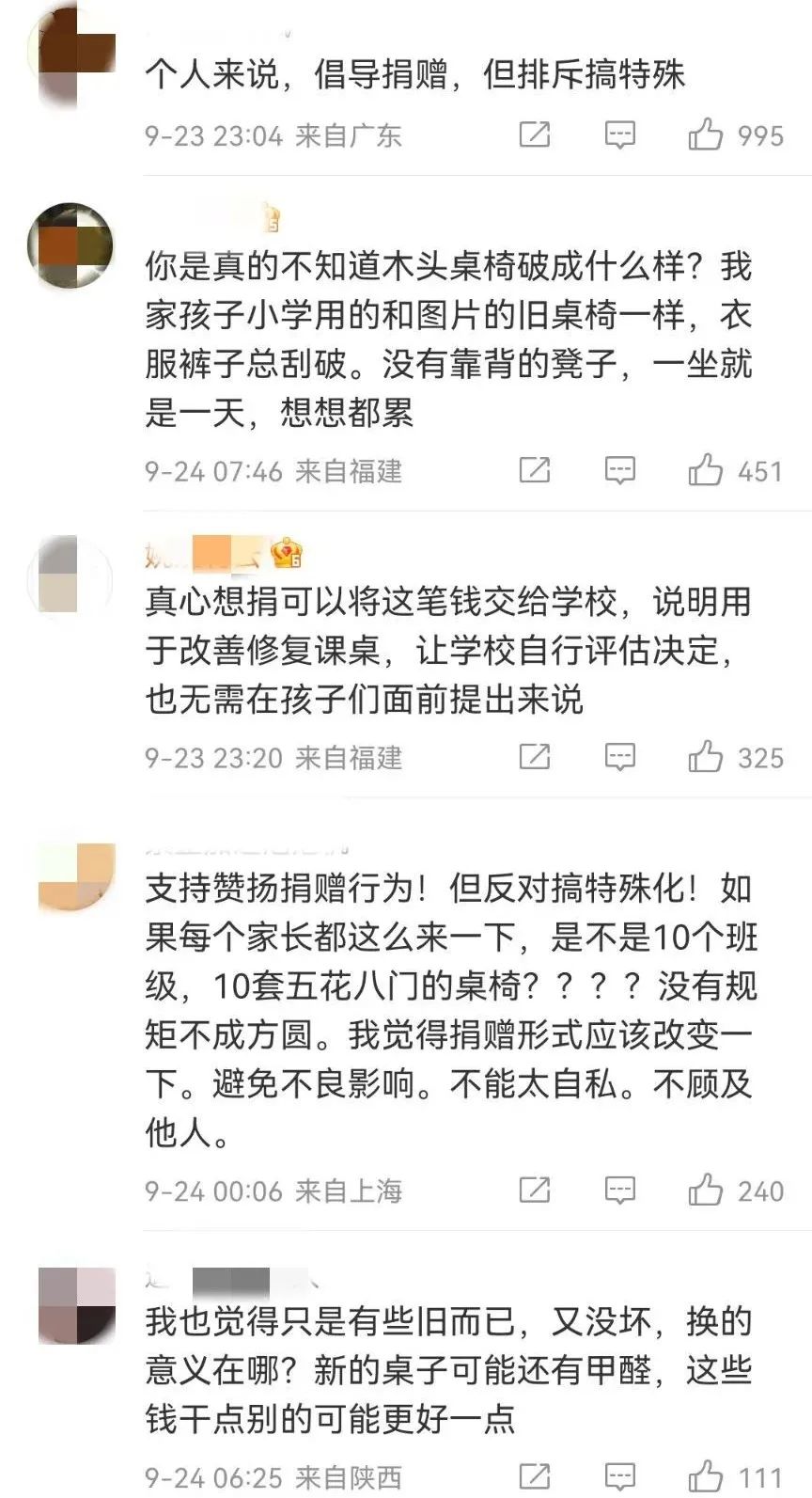Reply to the comment about 倡导捐赠但排斥搞特殊
The height and width of the screenshot is (1498, 812).
[x=619, y=135]
